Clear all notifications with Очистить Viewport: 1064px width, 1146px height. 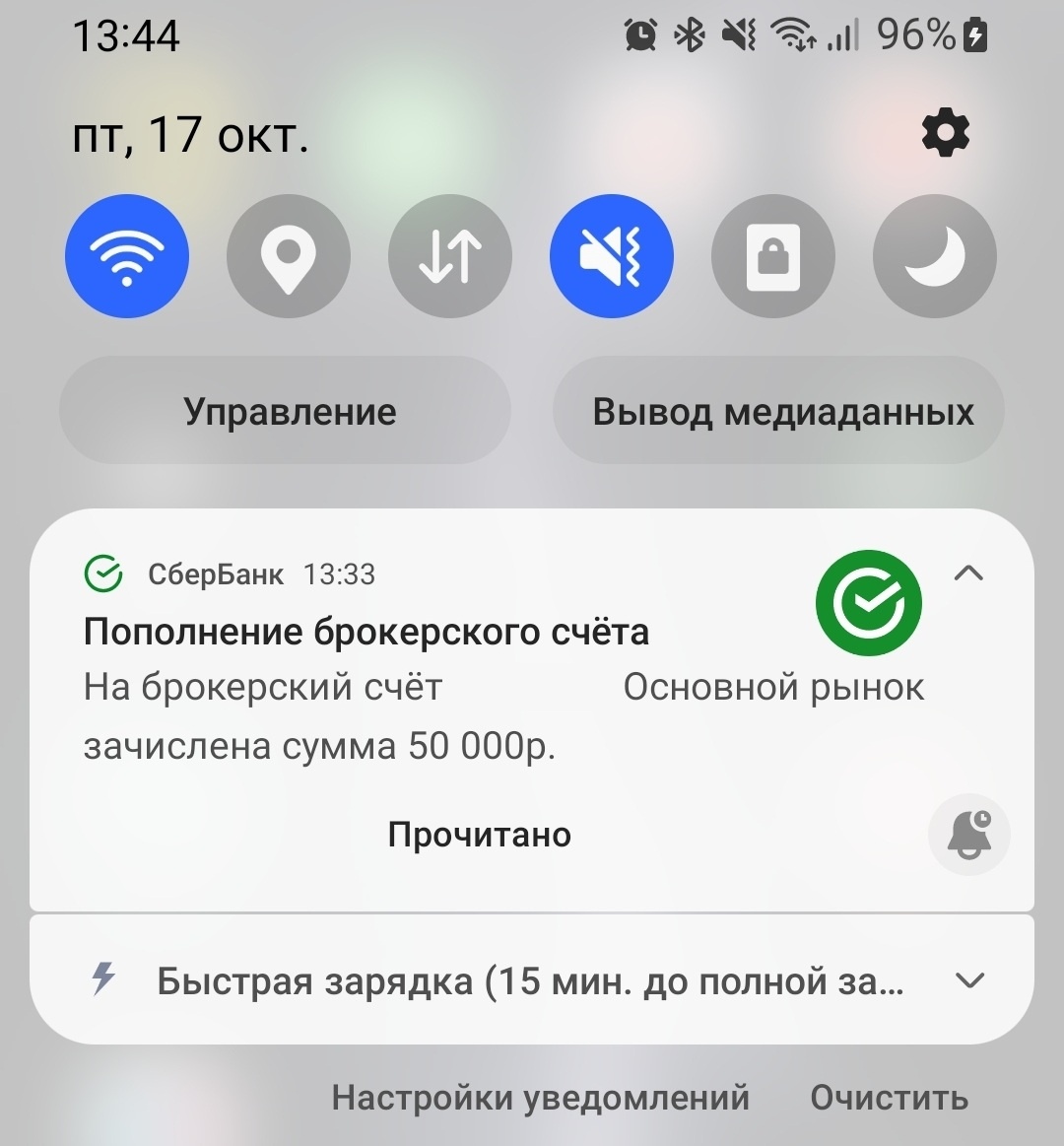(888, 1095)
